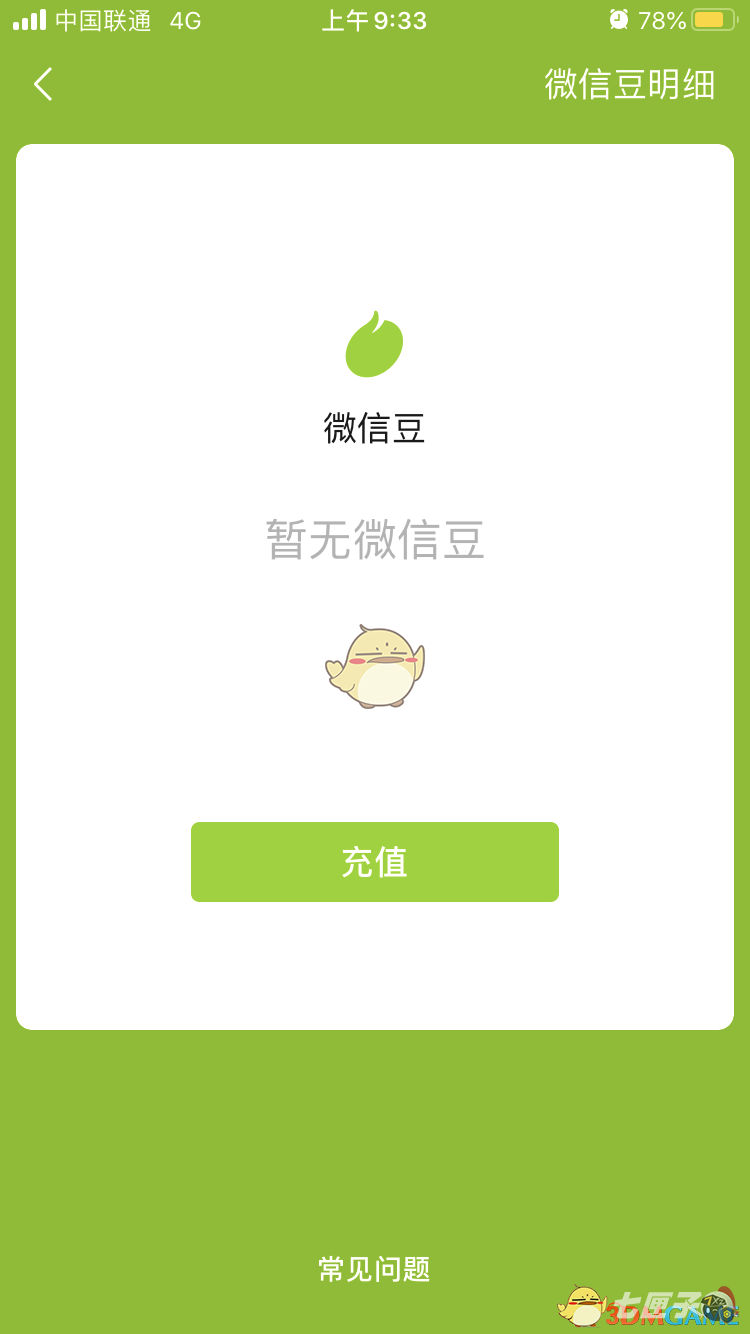This screenshot has height=1334, width=750.
Task: Tap the alarm clock status bar icon
Action: [620, 19]
